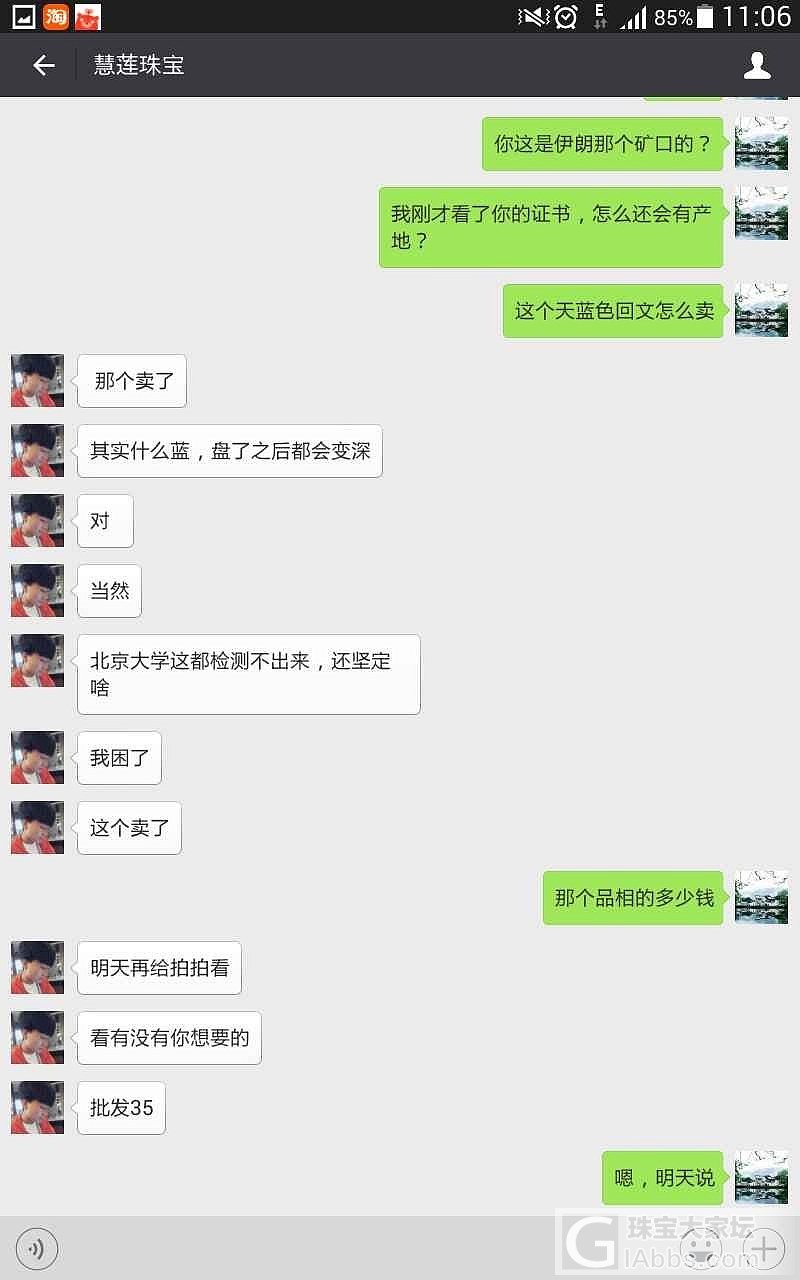Switch to voice message input
This screenshot has width=800, height=1280.
pos(37,1248)
